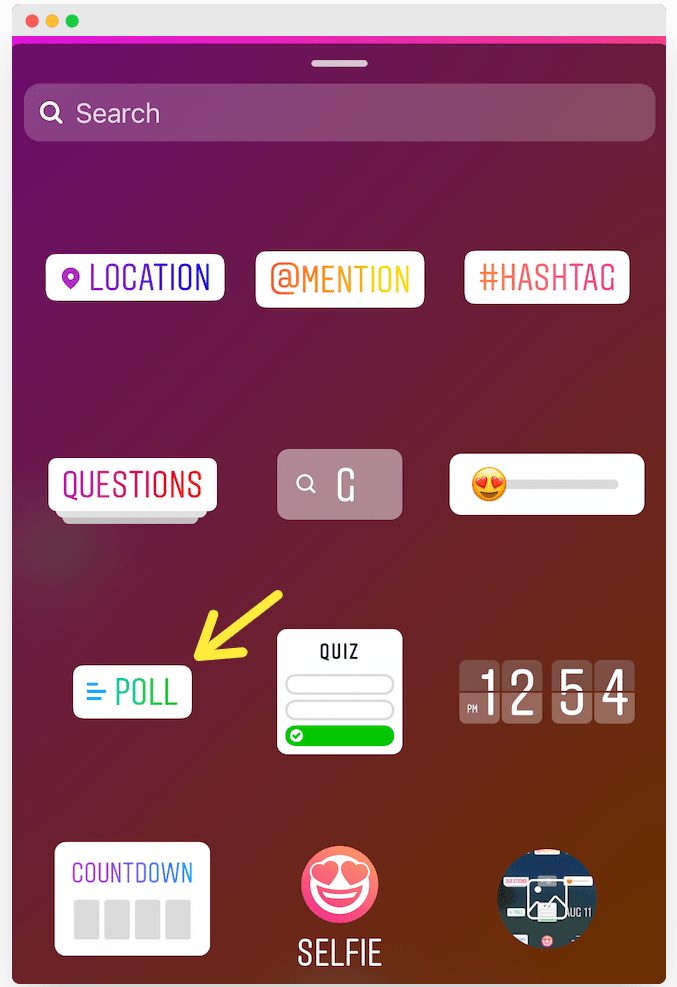This screenshot has width=677, height=987.
Task: Add the Questions sticker
Action: pyautogui.click(x=133, y=485)
